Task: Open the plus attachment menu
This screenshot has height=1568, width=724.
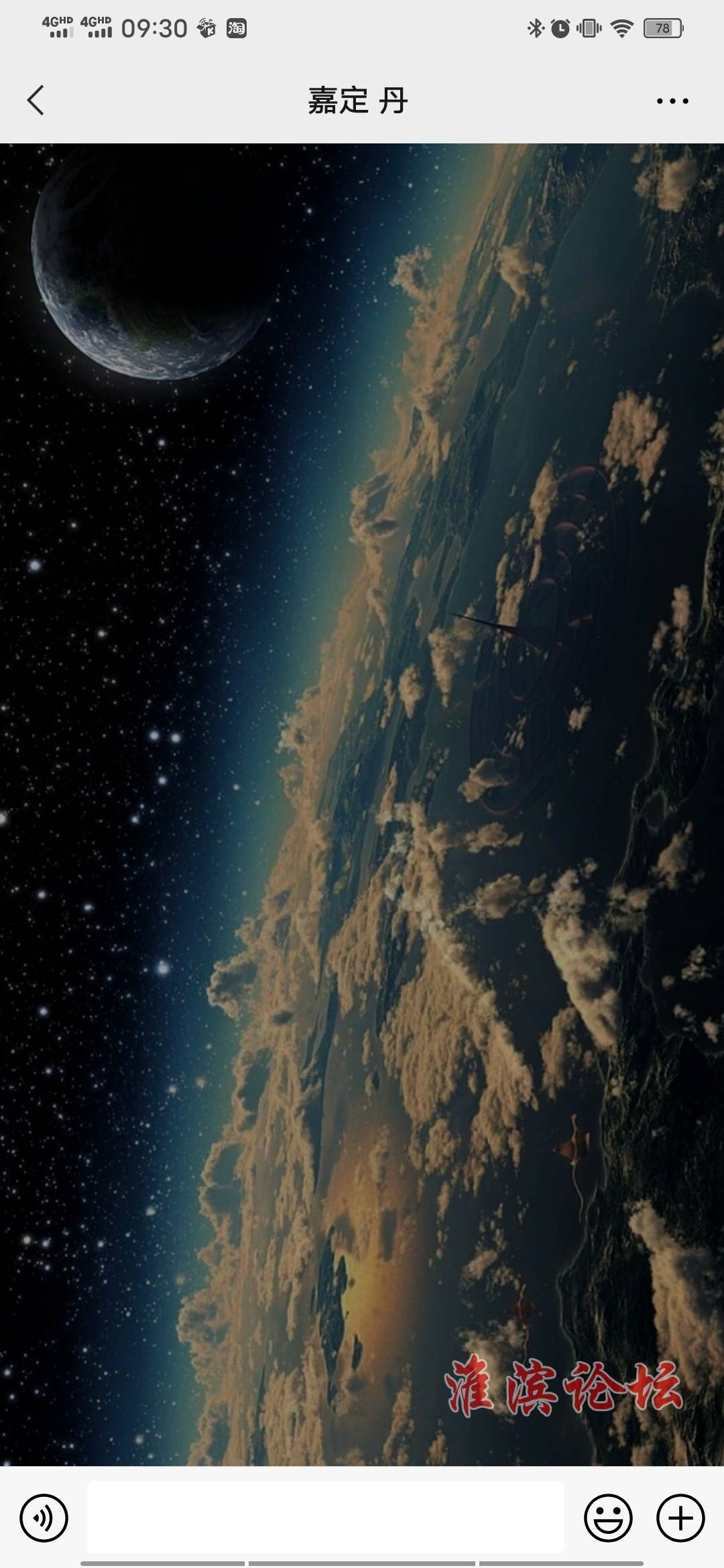Action: pos(680,1517)
